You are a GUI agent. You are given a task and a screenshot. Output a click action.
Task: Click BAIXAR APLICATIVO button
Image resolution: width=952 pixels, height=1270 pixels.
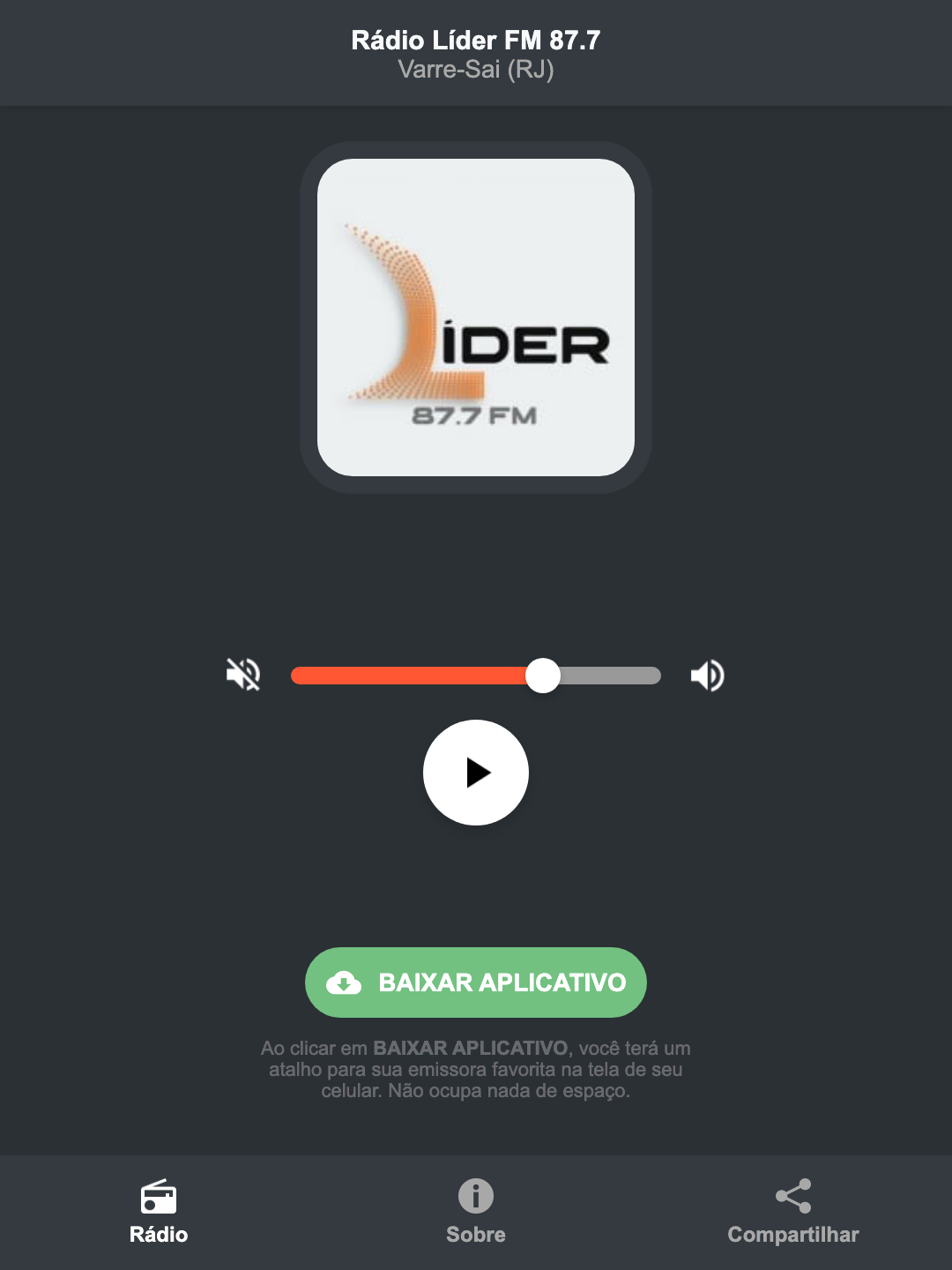pos(475,982)
